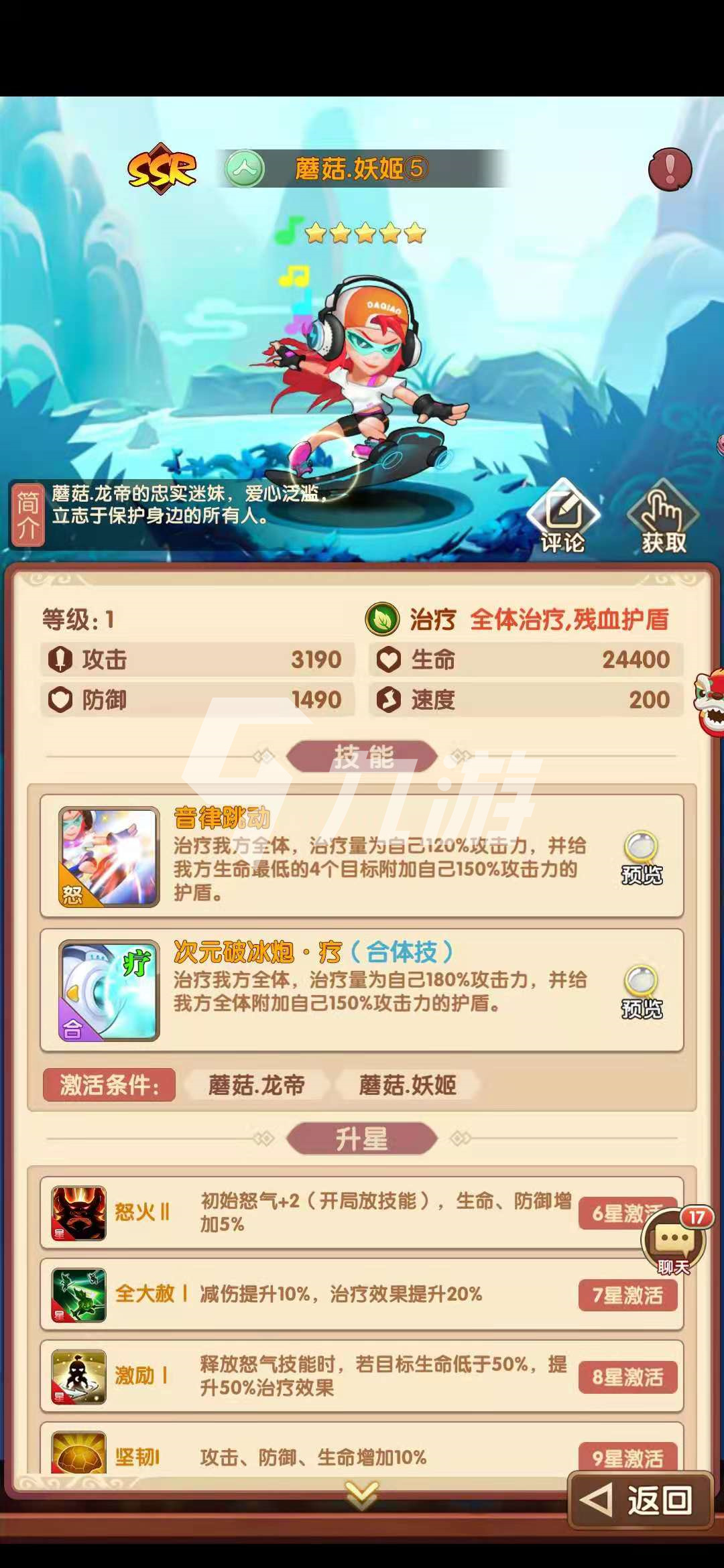Tap the red exclamation info icon

tap(670, 169)
